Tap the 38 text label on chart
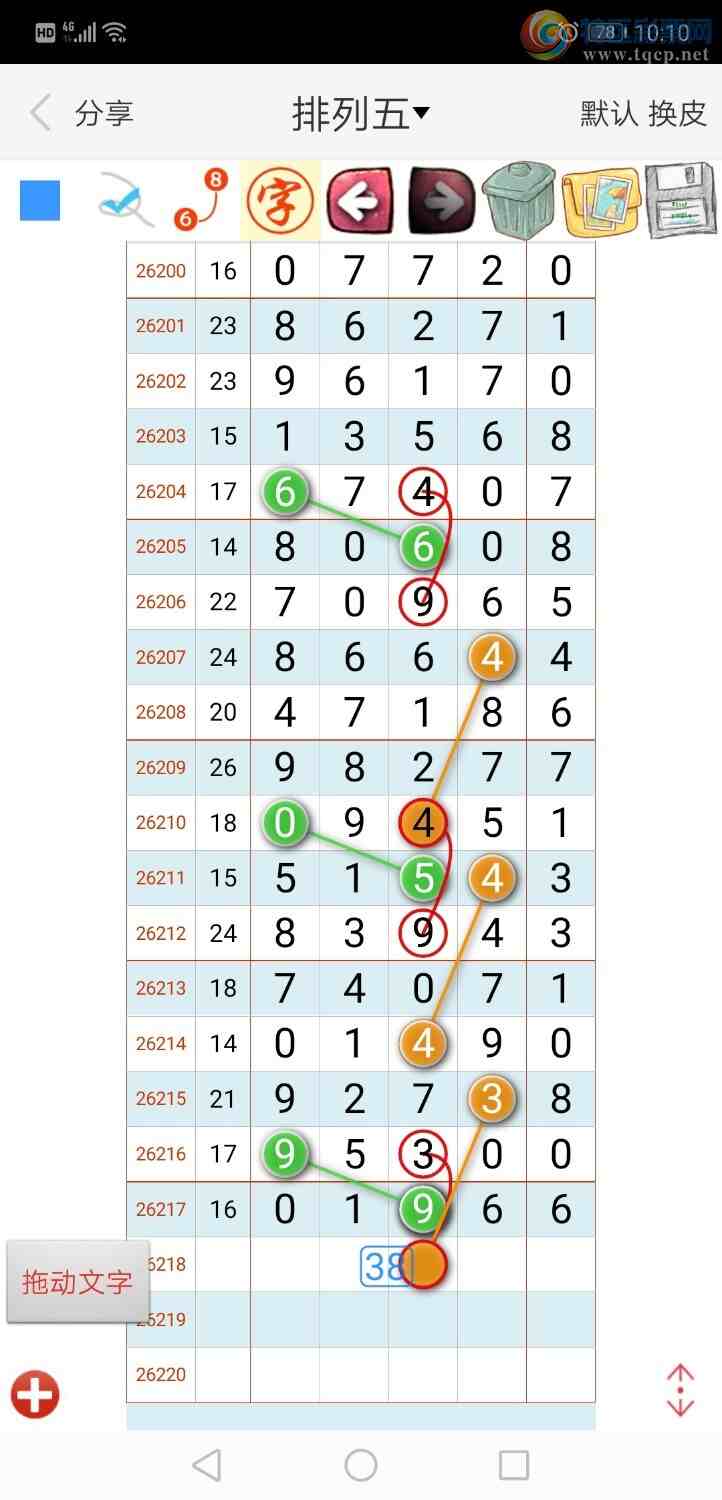Viewport: 722px width, 1500px height. point(385,1266)
